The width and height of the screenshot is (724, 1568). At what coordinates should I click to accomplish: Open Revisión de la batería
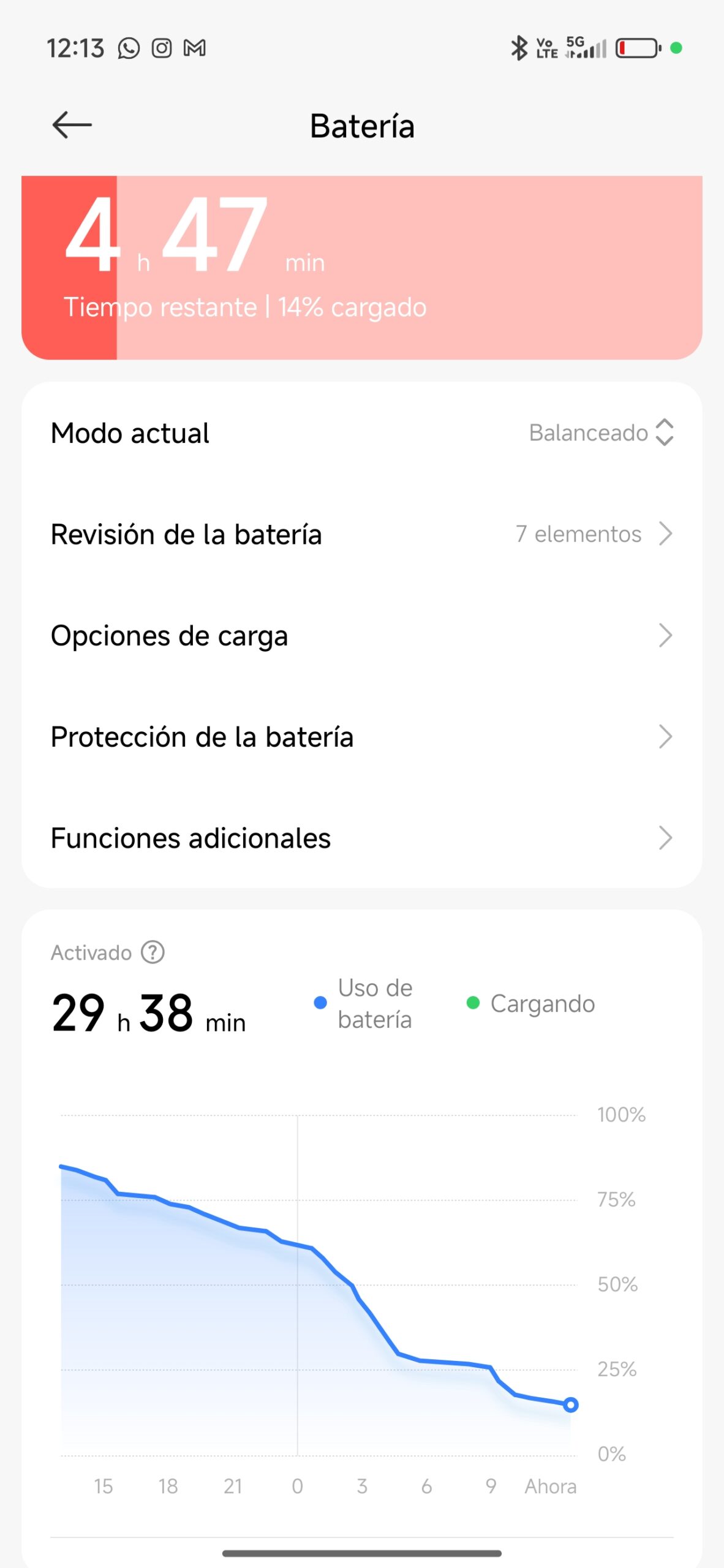(x=361, y=534)
